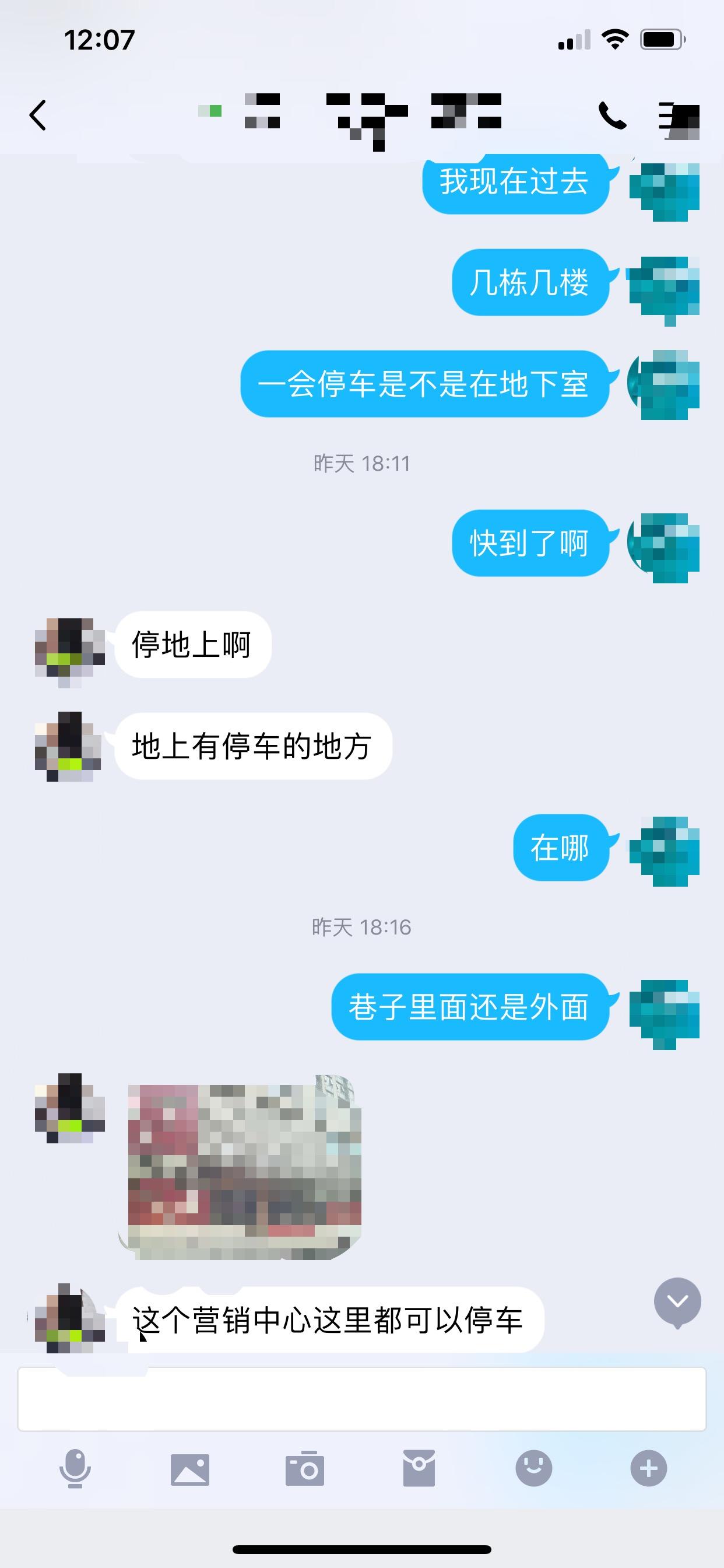Tap the back arrow to leave the chat
Image resolution: width=724 pixels, height=1568 pixels.
[x=39, y=116]
